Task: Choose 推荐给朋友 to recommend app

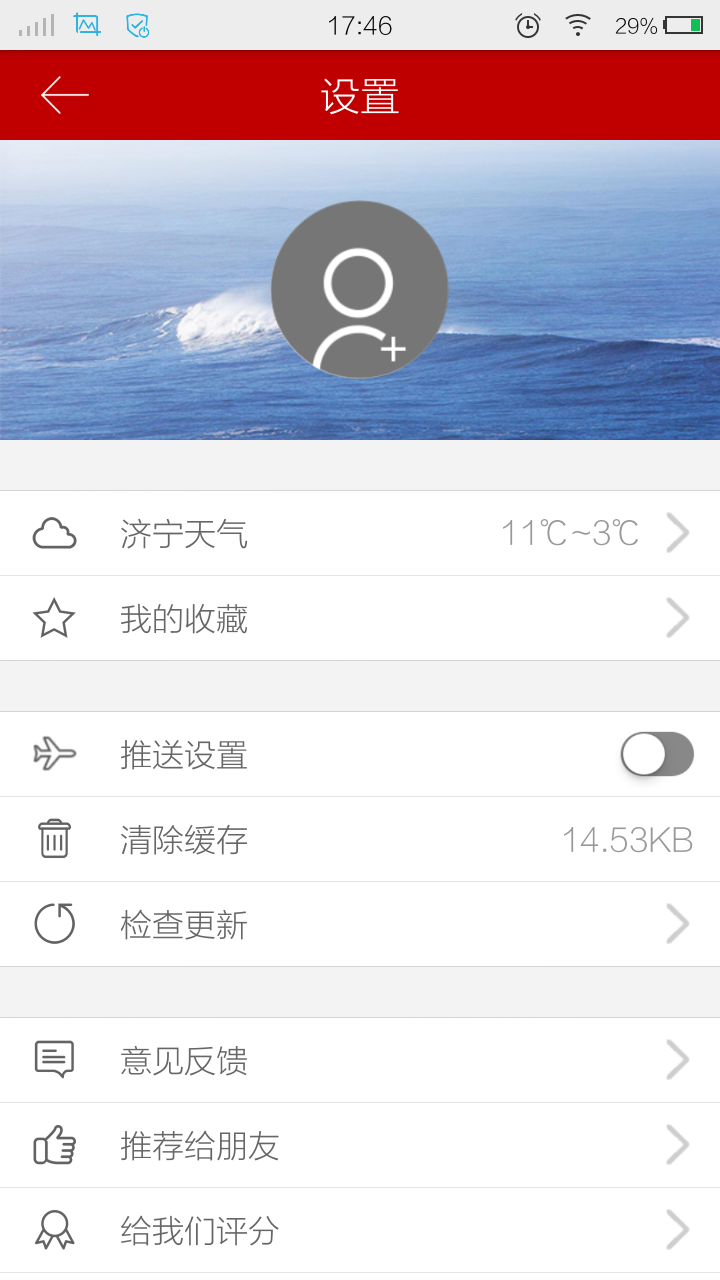Action: click(x=360, y=1146)
